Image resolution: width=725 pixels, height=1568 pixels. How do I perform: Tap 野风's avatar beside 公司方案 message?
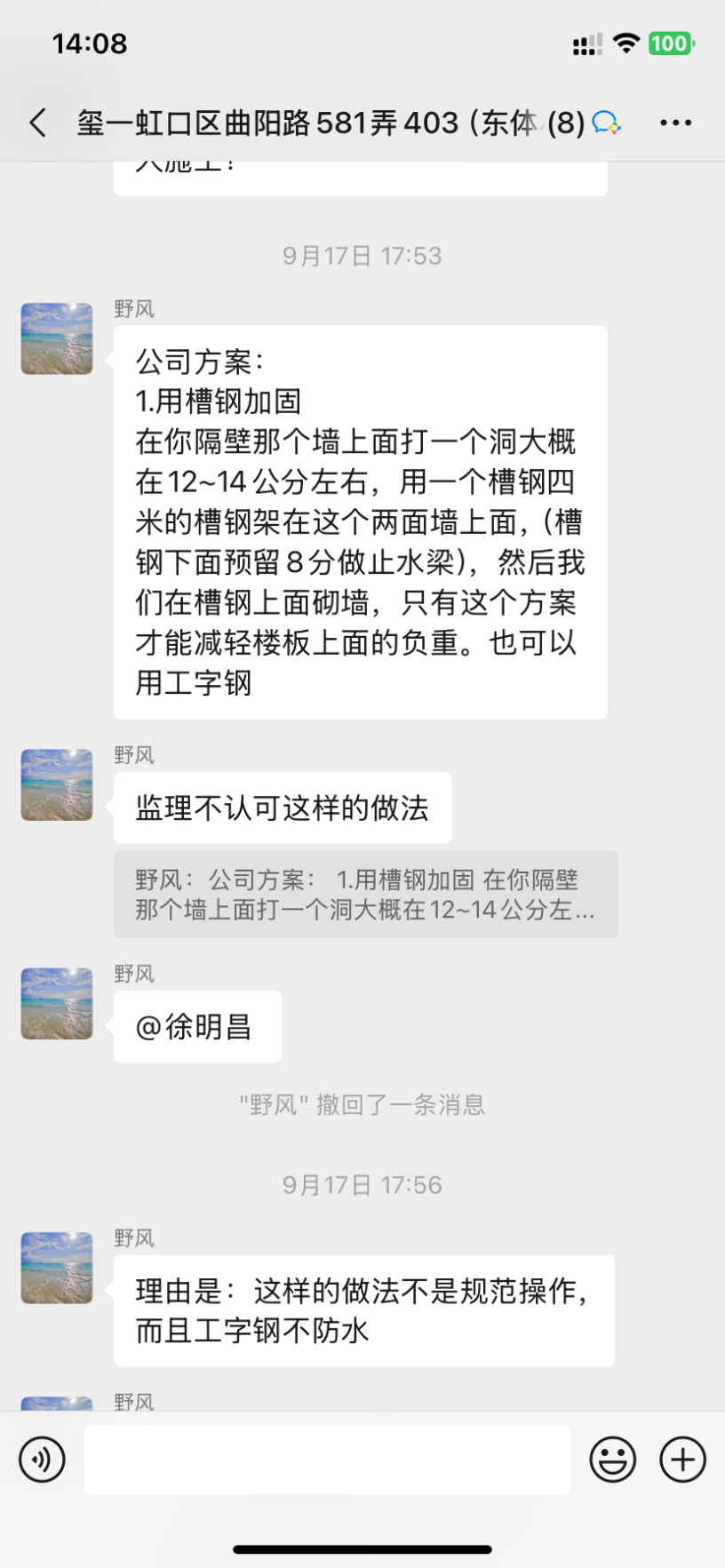tap(57, 338)
